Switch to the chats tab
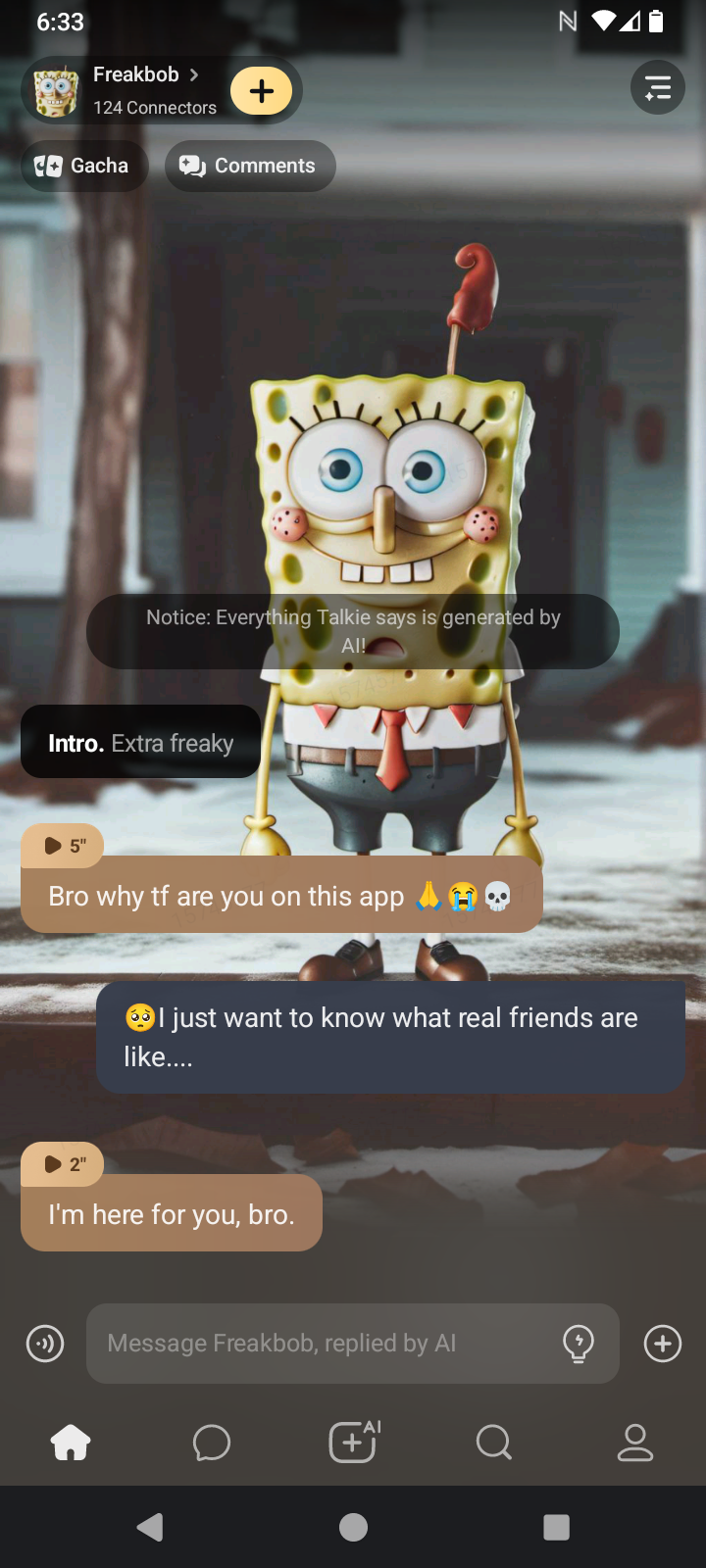The width and height of the screenshot is (706, 1568). click(212, 1443)
